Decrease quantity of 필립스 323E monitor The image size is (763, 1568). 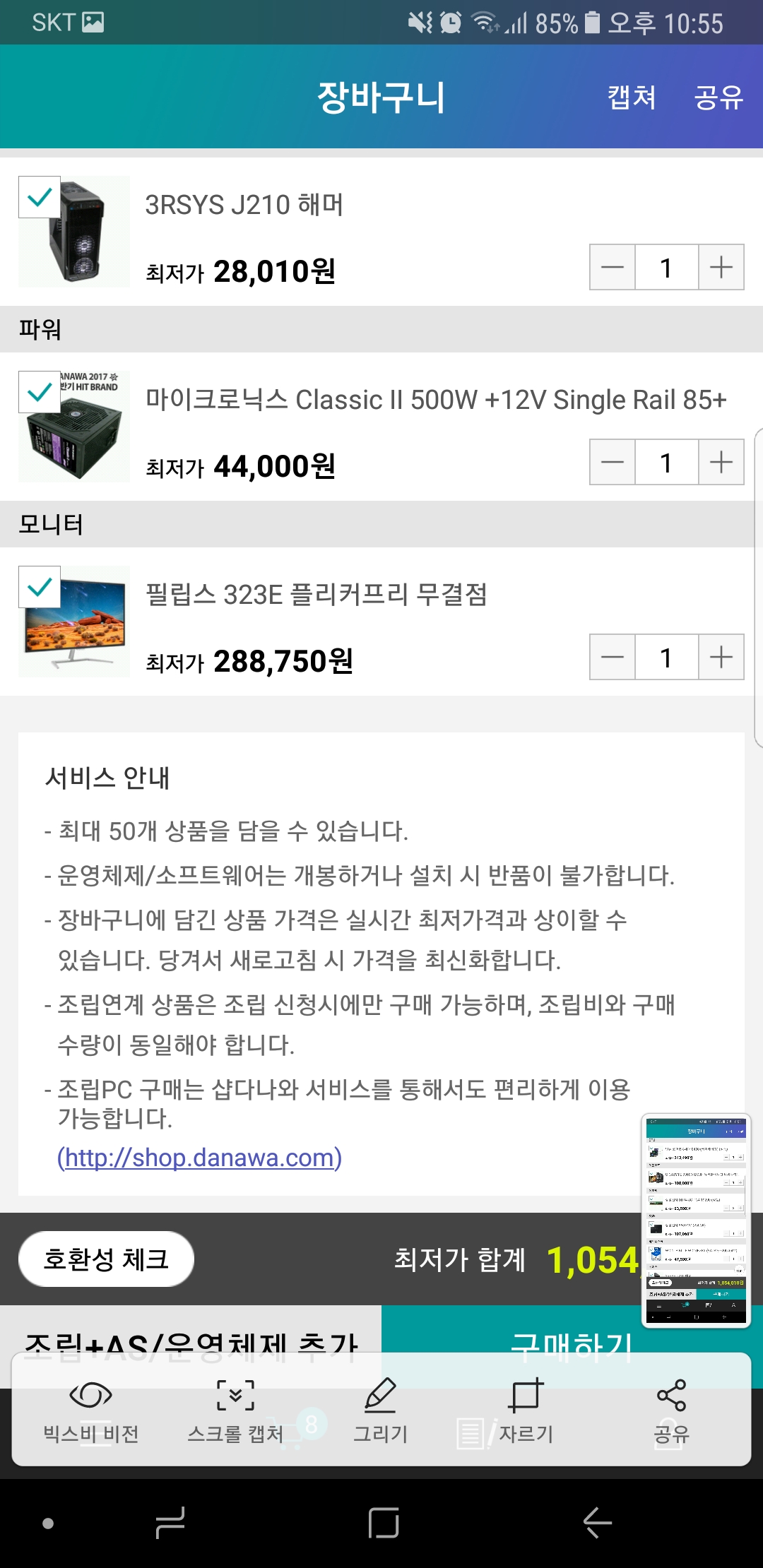pyautogui.click(x=613, y=657)
